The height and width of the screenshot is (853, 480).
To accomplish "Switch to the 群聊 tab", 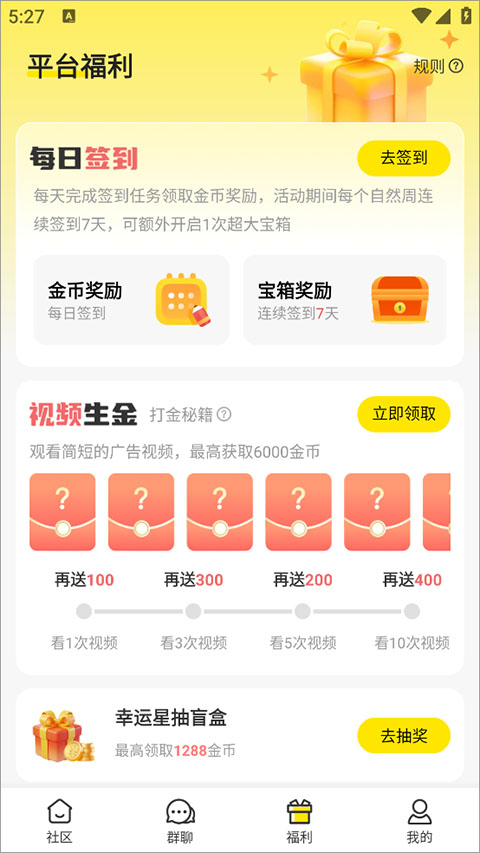I will point(180,821).
